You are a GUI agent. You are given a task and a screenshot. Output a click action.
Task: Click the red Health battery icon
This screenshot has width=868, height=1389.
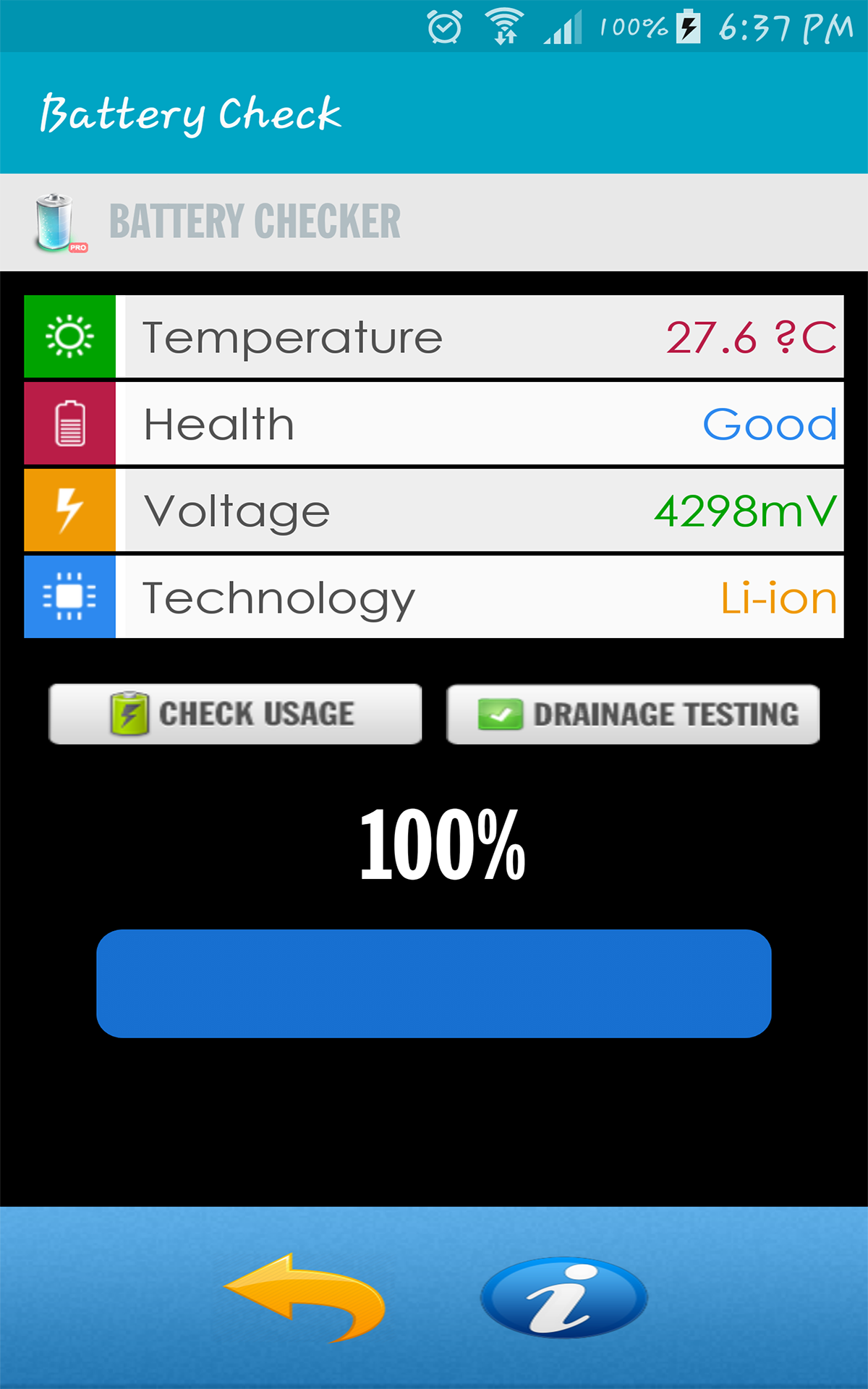(69, 423)
